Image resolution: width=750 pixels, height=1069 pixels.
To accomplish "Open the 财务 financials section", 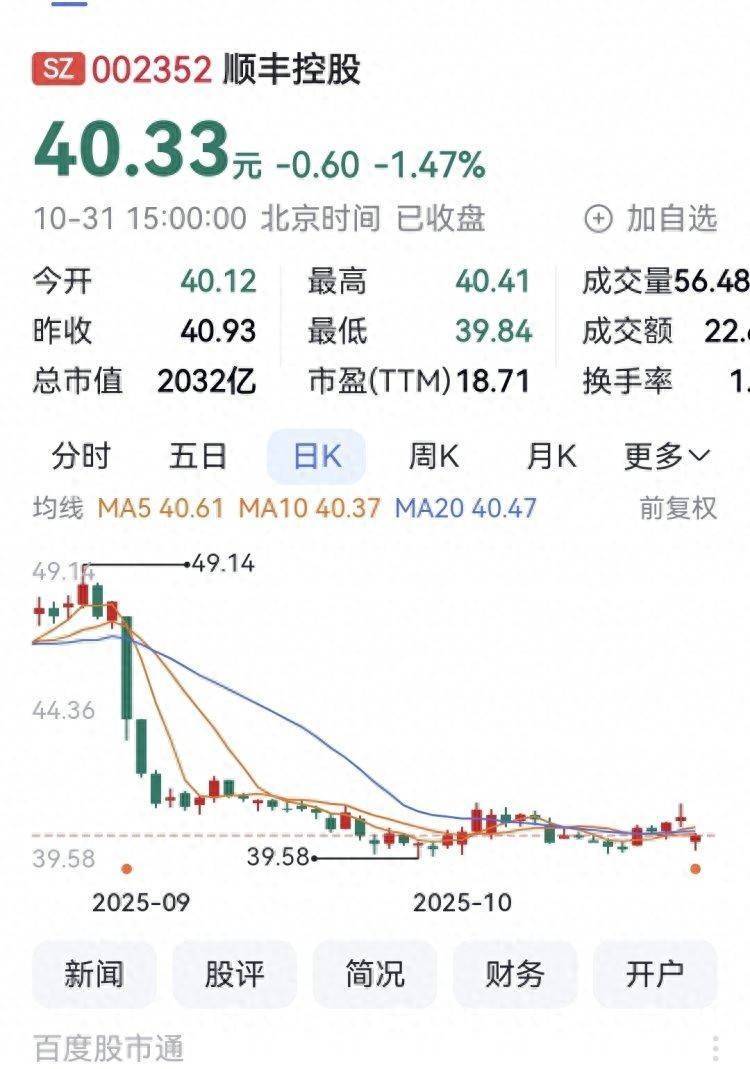I will [515, 972].
